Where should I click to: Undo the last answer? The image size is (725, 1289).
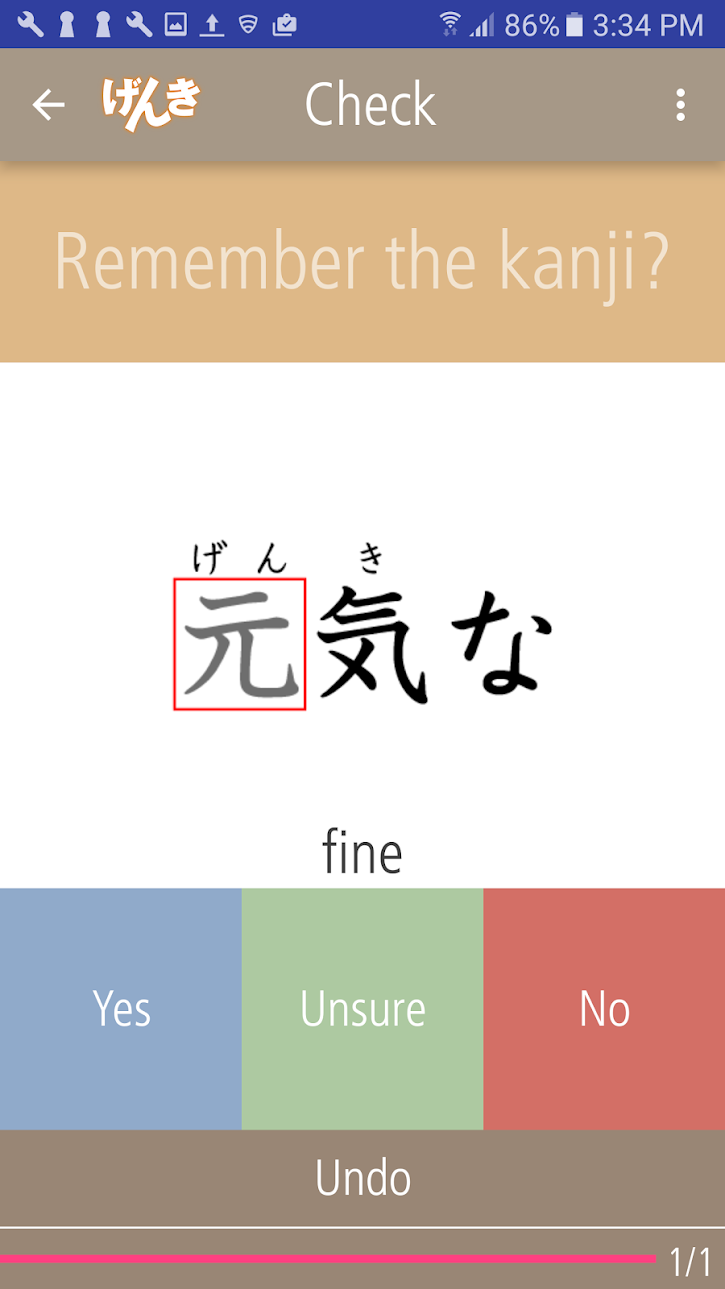[x=362, y=1178]
